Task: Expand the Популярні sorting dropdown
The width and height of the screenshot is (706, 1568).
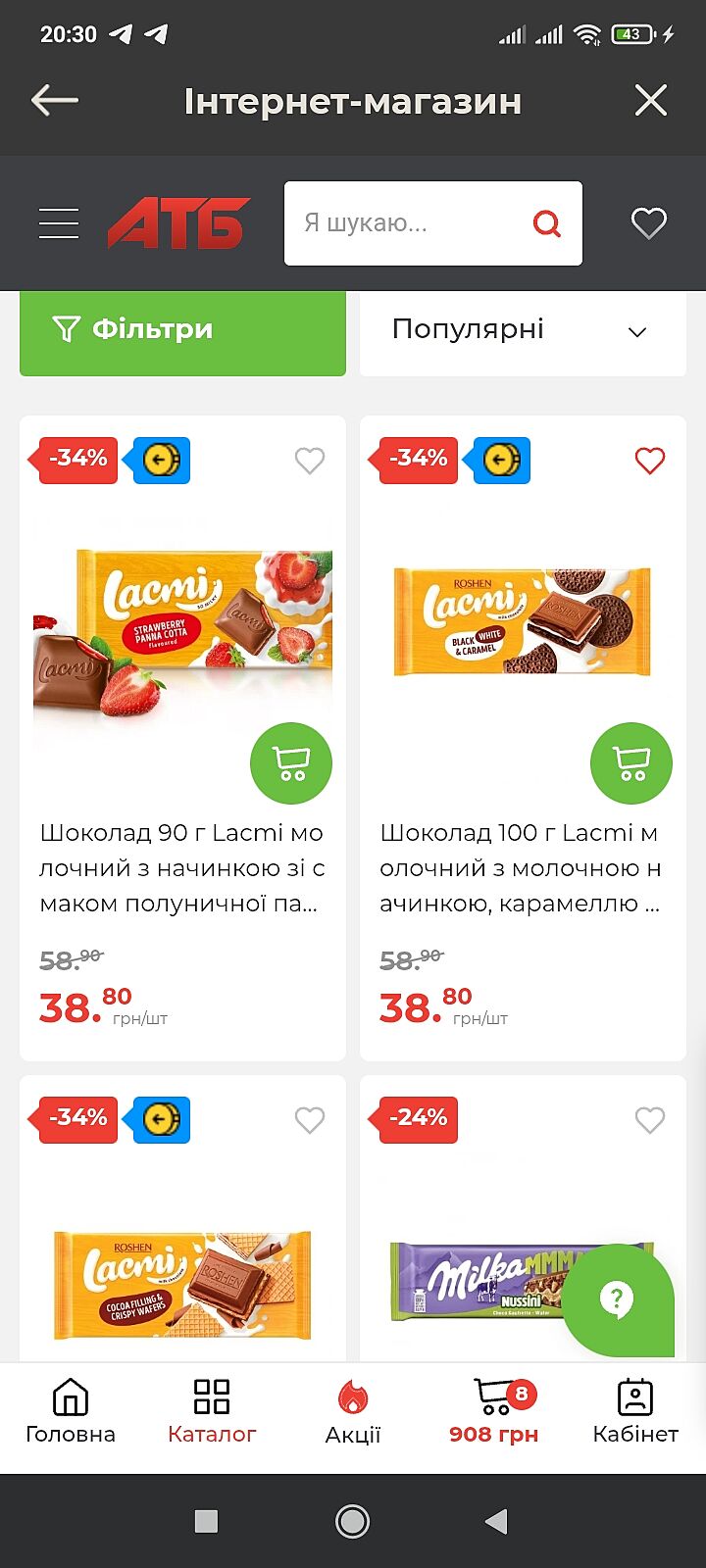Action: pyautogui.click(x=522, y=330)
